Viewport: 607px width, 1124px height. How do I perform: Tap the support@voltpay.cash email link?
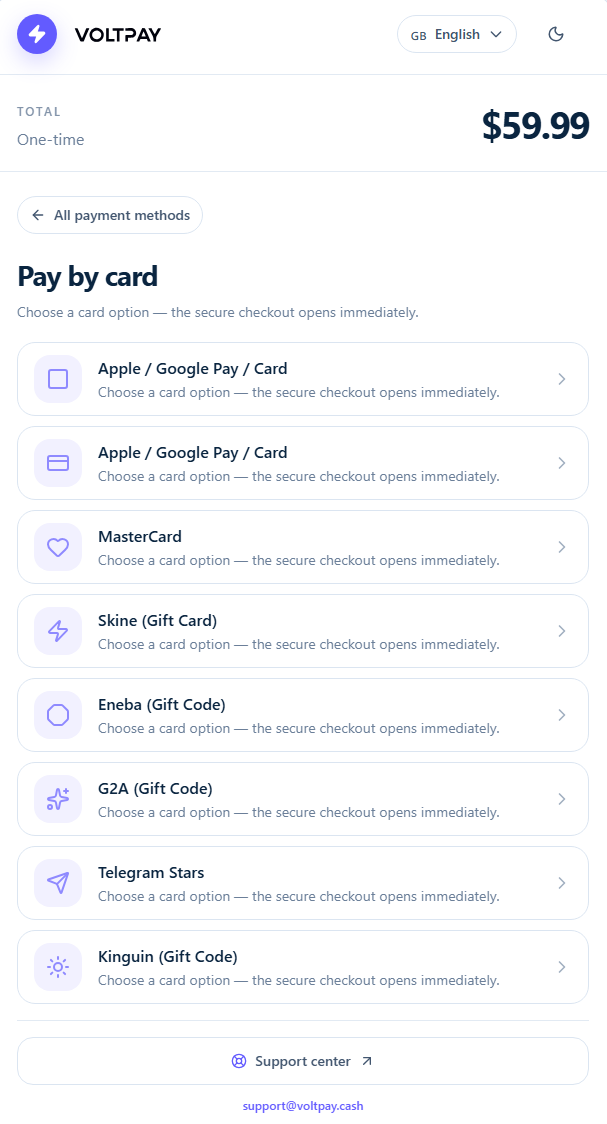tap(302, 1105)
